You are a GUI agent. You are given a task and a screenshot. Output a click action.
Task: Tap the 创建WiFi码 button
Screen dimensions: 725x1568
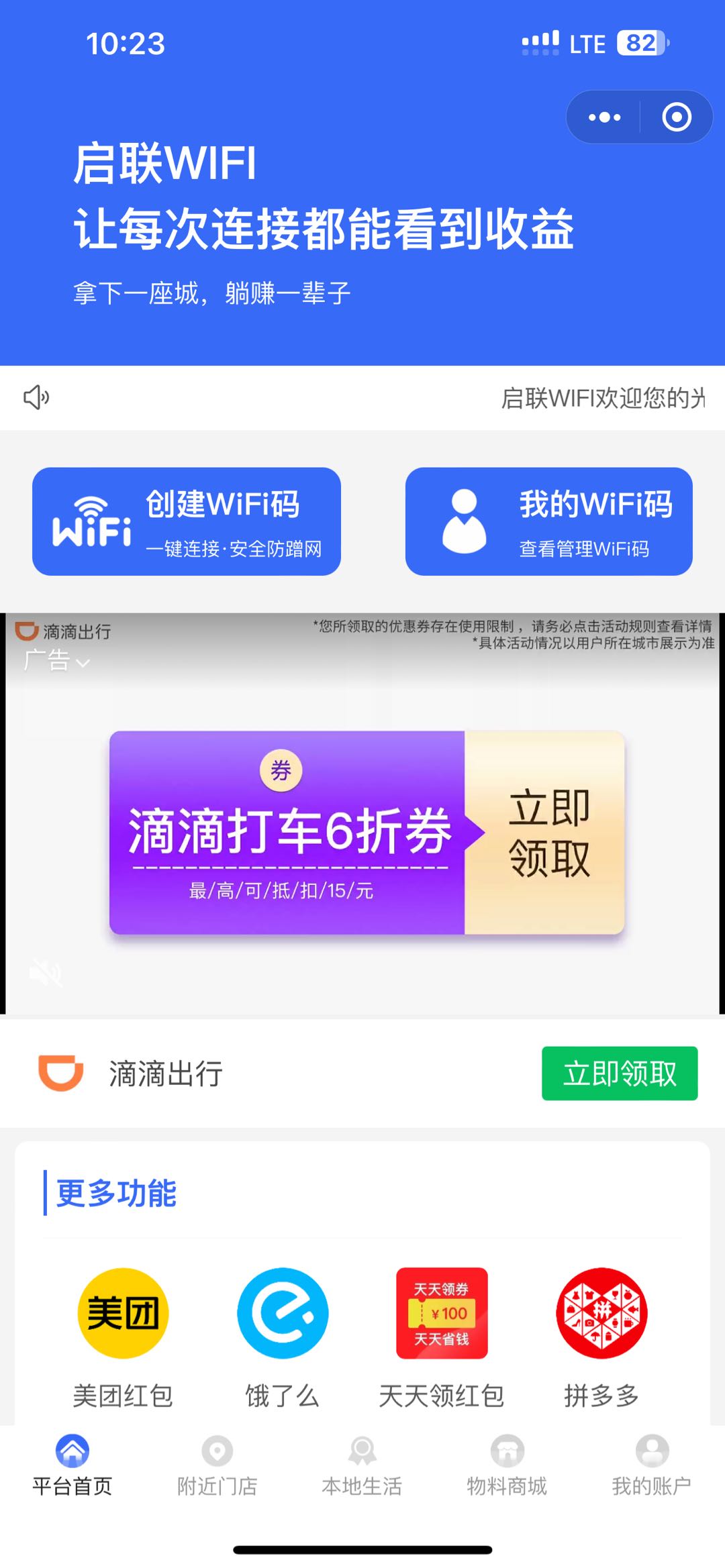point(187,521)
